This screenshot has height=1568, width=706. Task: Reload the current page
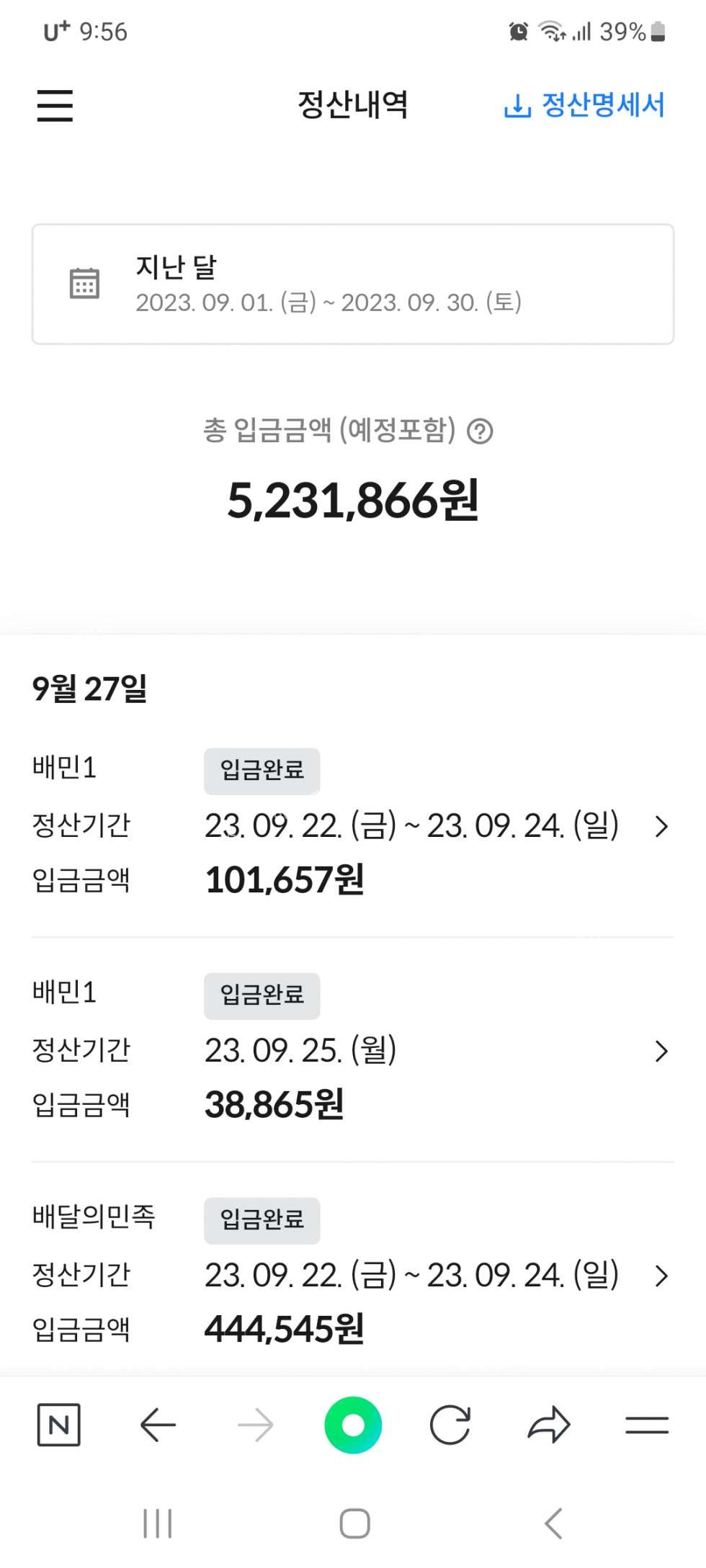[x=450, y=1425]
